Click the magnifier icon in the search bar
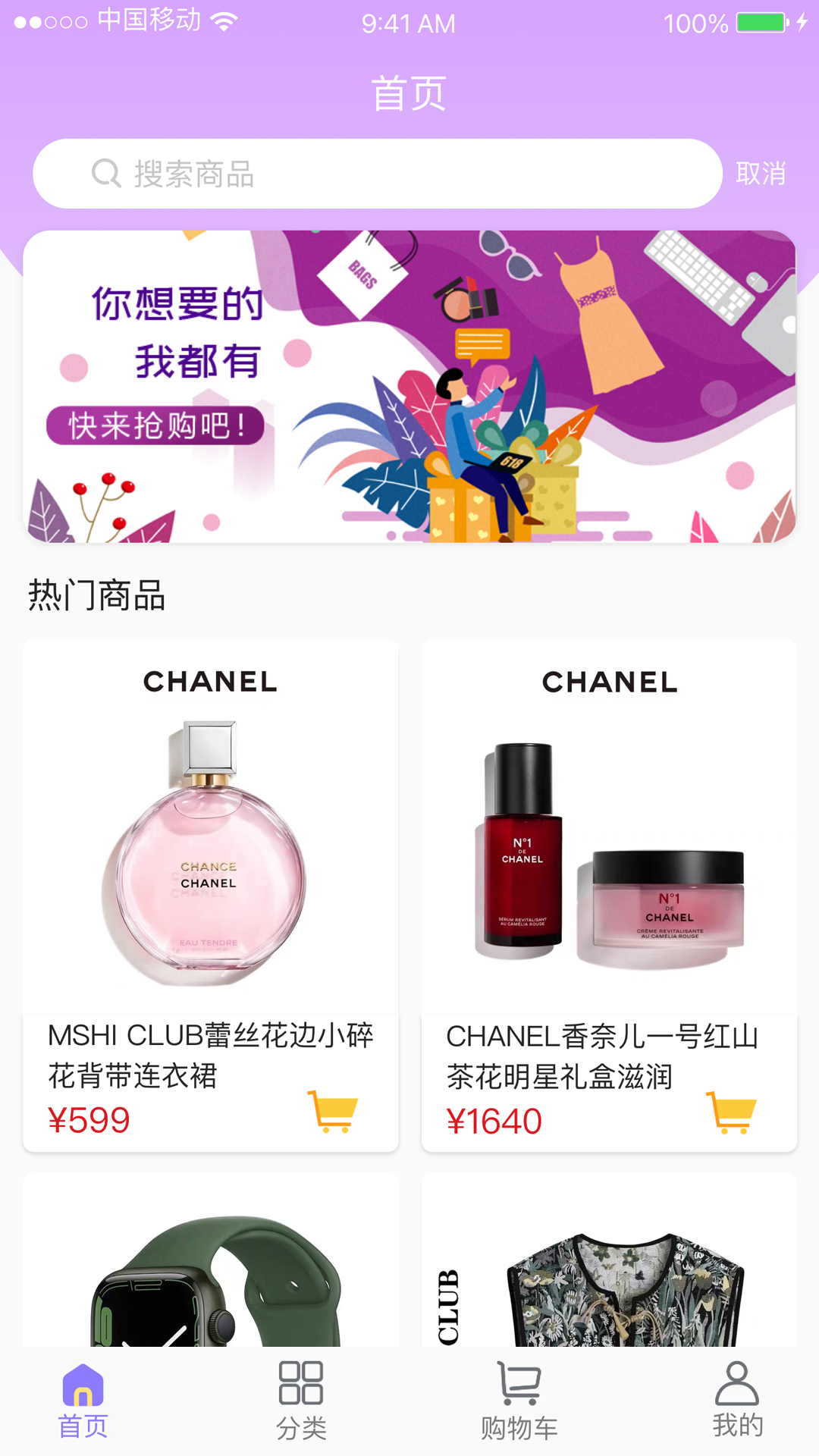This screenshot has width=819, height=1456. click(106, 173)
